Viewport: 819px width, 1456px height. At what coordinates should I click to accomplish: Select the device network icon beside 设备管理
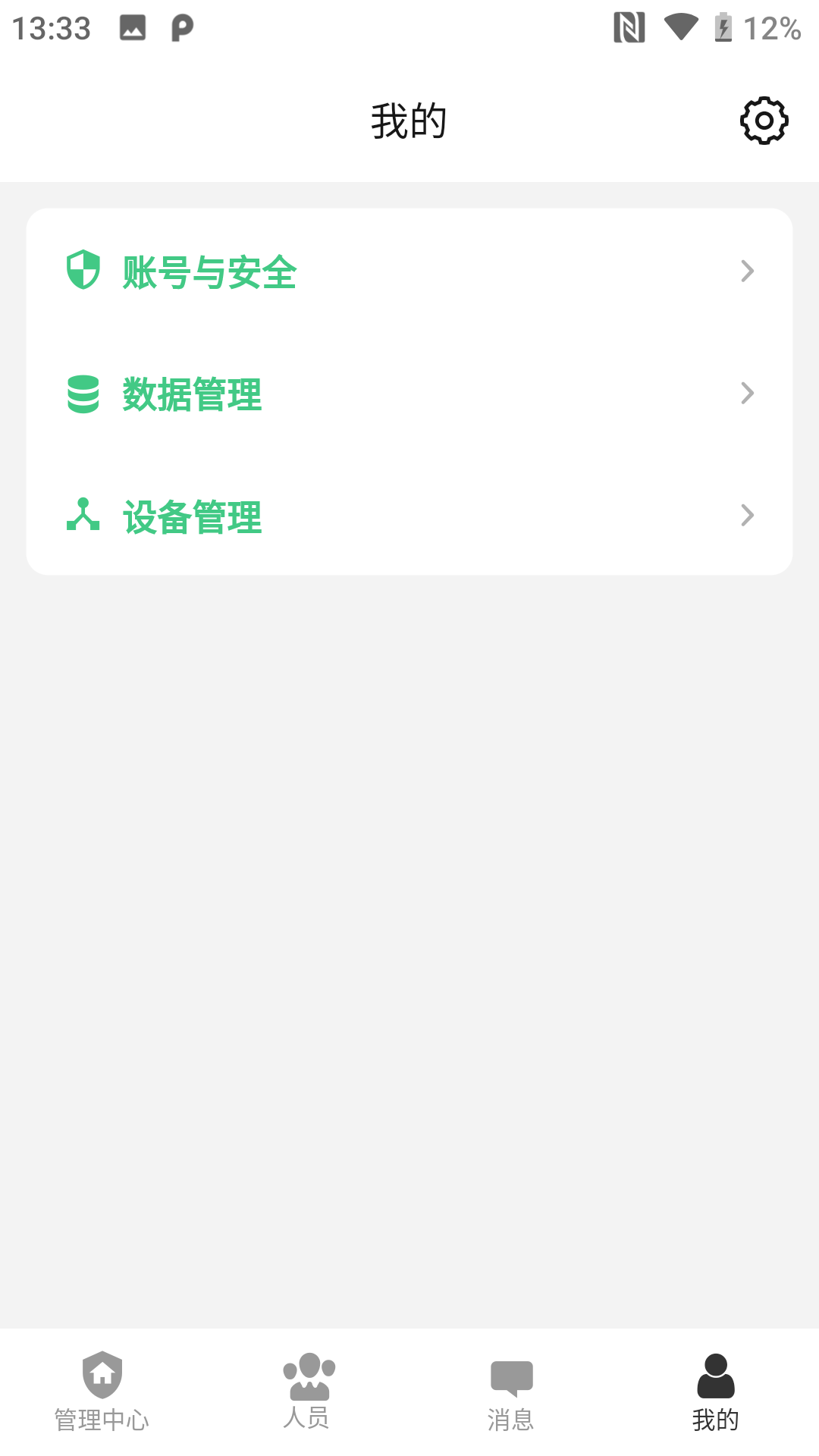83,515
